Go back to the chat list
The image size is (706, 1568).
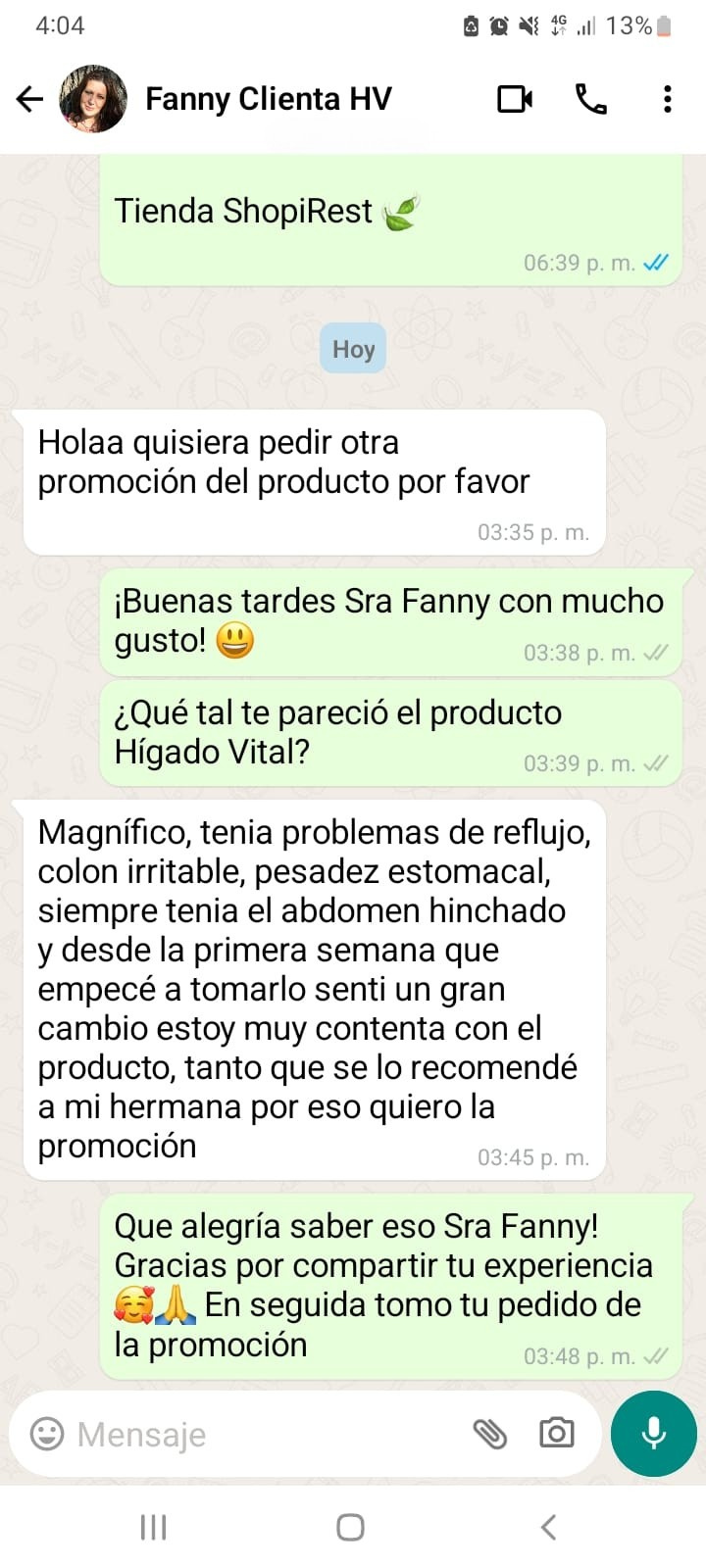pyautogui.click(x=30, y=99)
